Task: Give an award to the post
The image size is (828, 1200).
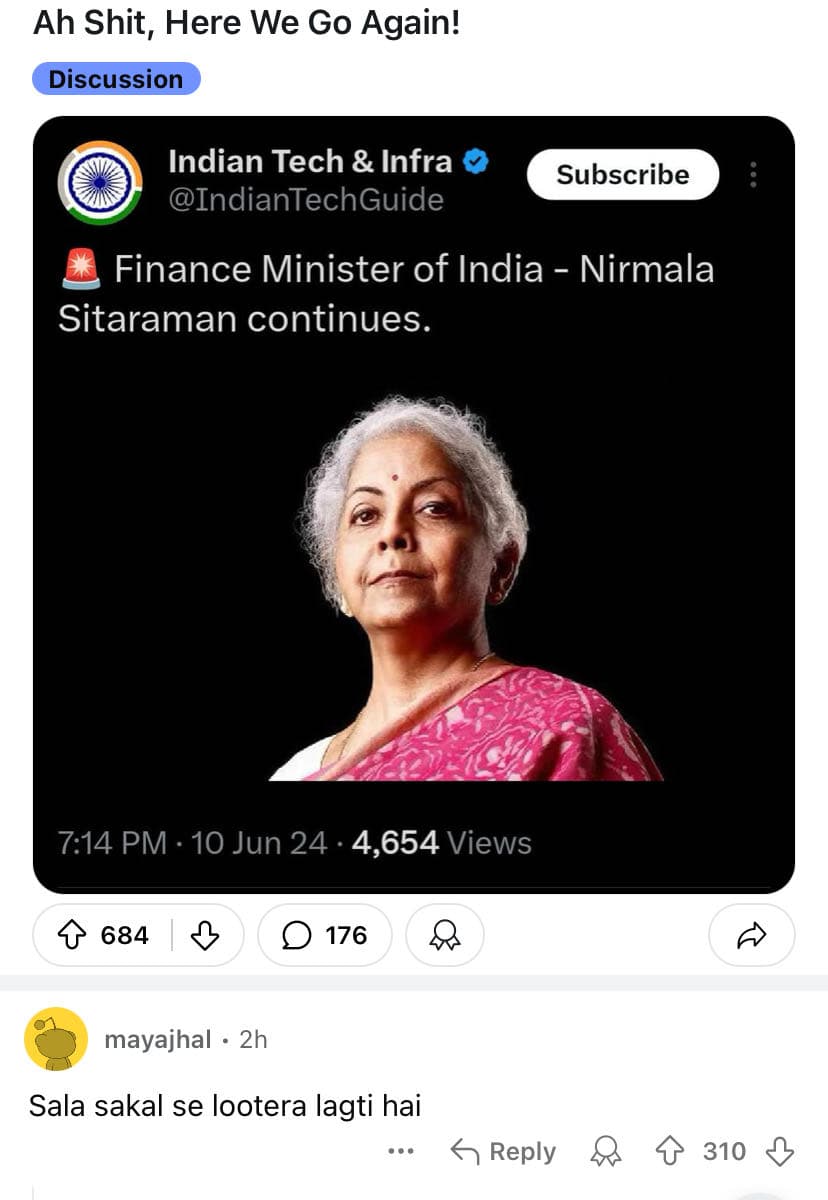Action: click(x=444, y=935)
